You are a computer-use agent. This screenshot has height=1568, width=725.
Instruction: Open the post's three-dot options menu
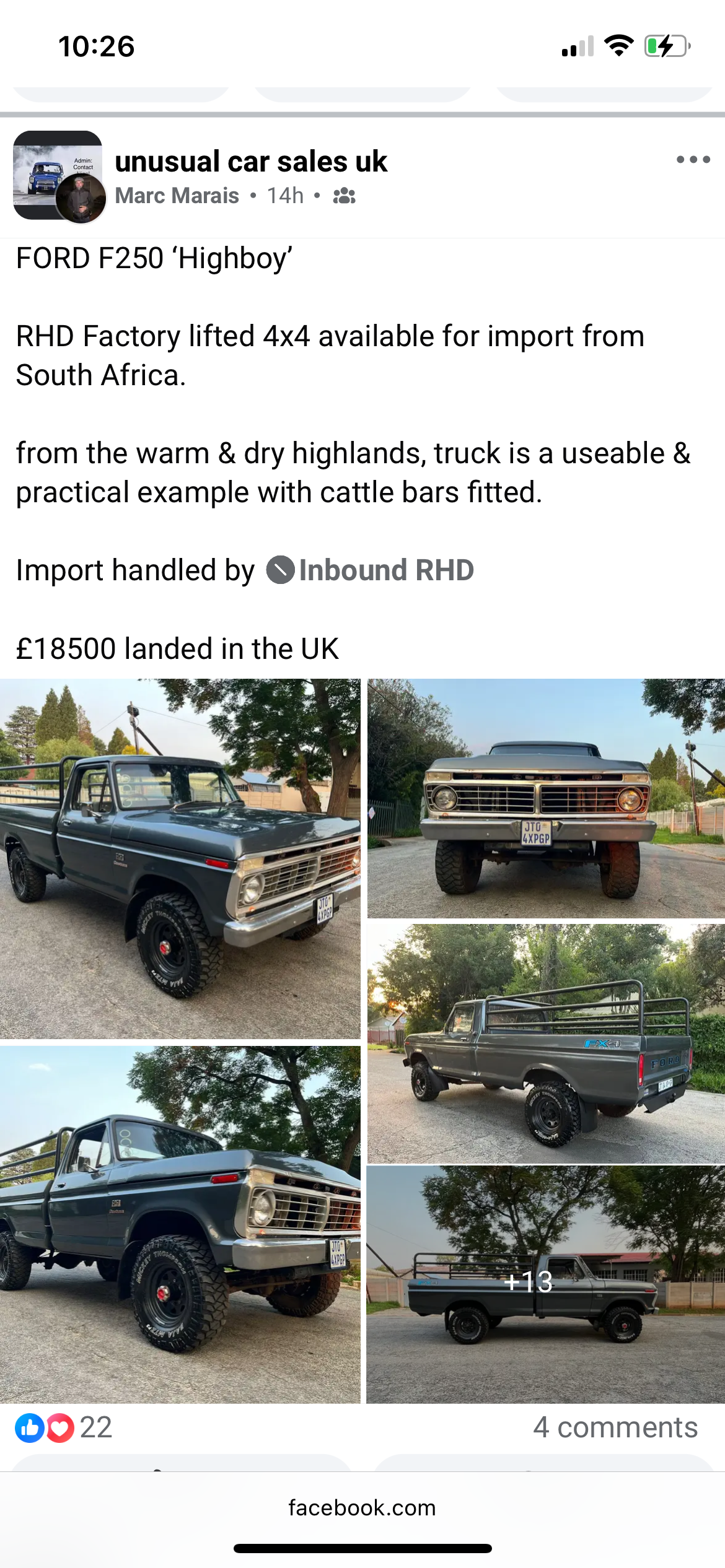click(x=693, y=160)
